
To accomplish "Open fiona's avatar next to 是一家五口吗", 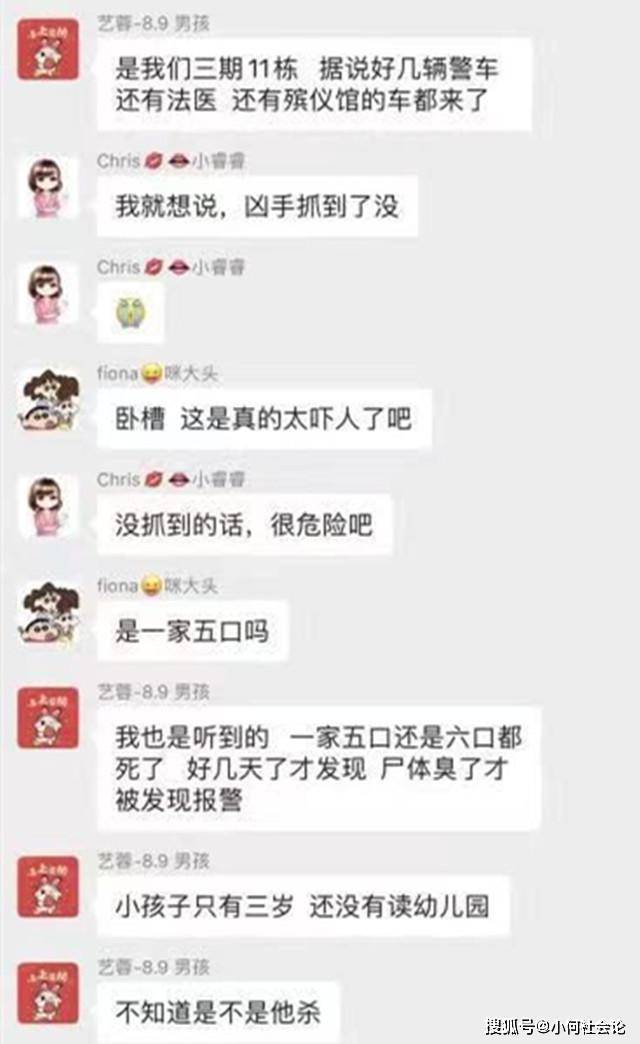I will [x=48, y=612].
